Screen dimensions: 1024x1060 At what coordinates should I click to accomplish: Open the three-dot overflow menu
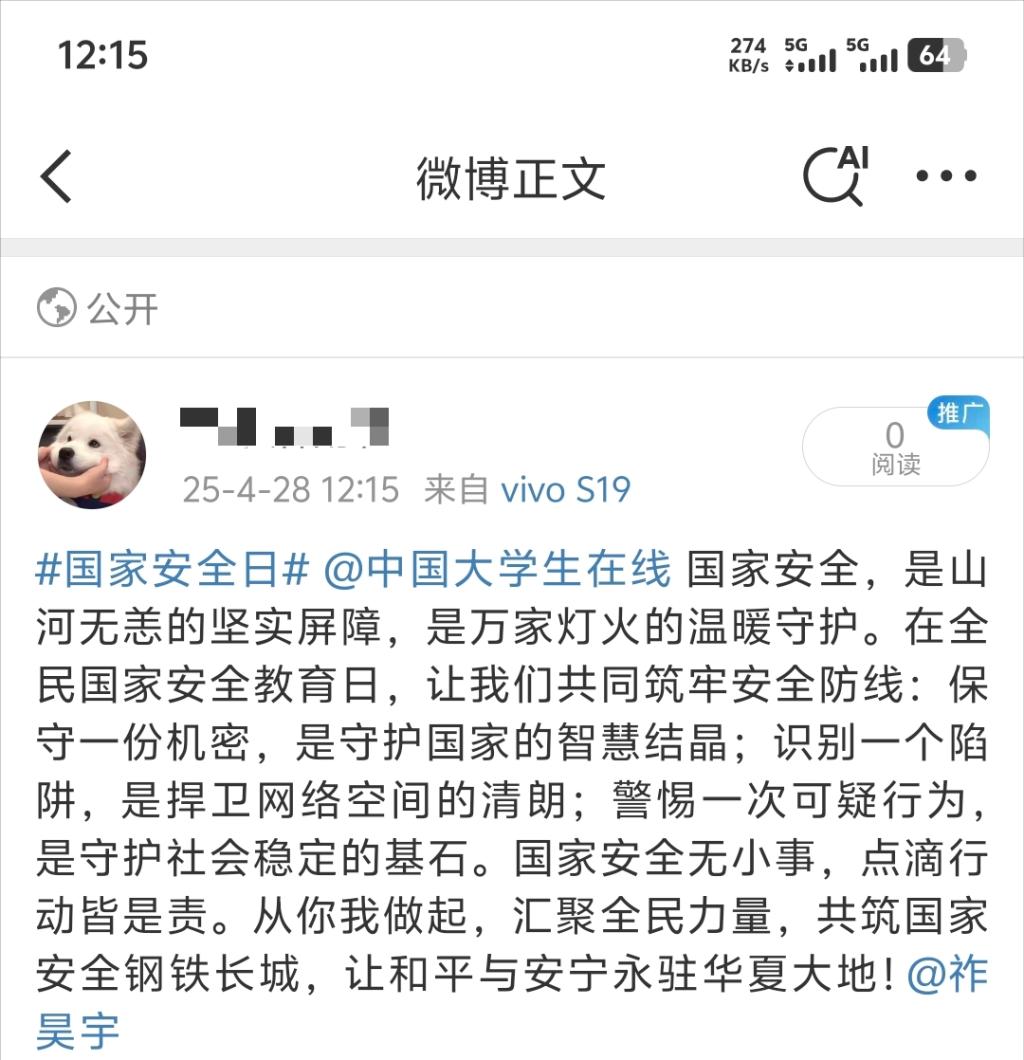click(x=946, y=176)
